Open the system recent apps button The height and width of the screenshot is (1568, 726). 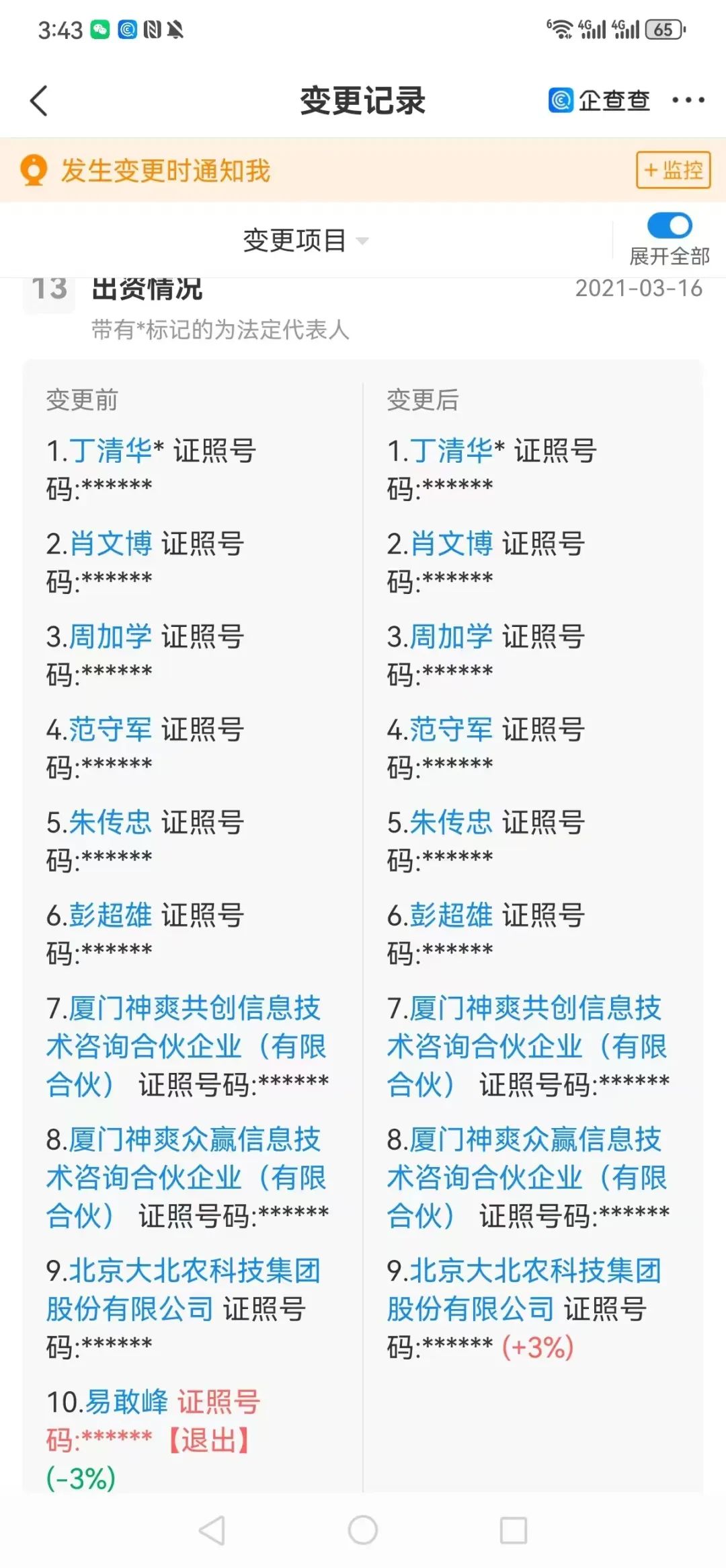click(x=514, y=1530)
